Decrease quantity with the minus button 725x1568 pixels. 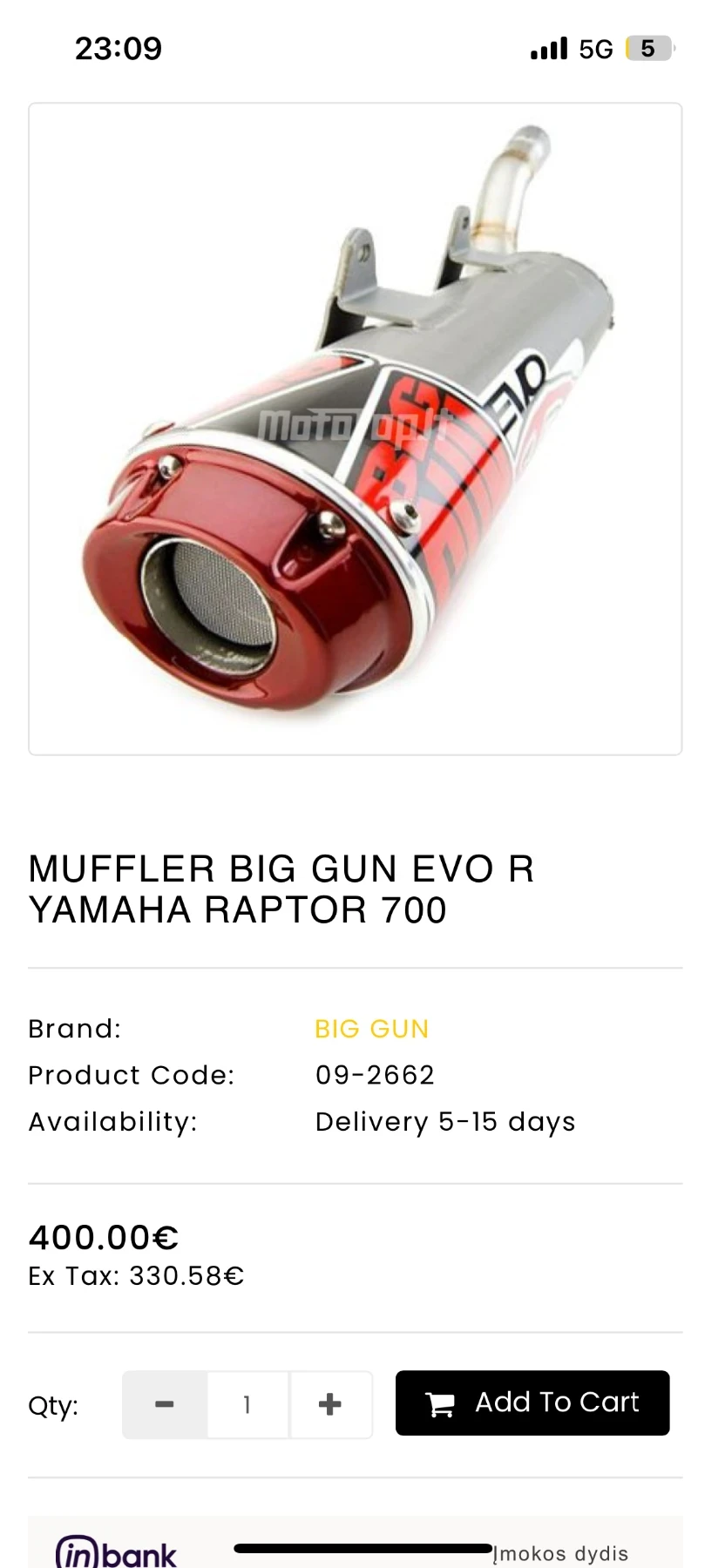pos(165,1404)
